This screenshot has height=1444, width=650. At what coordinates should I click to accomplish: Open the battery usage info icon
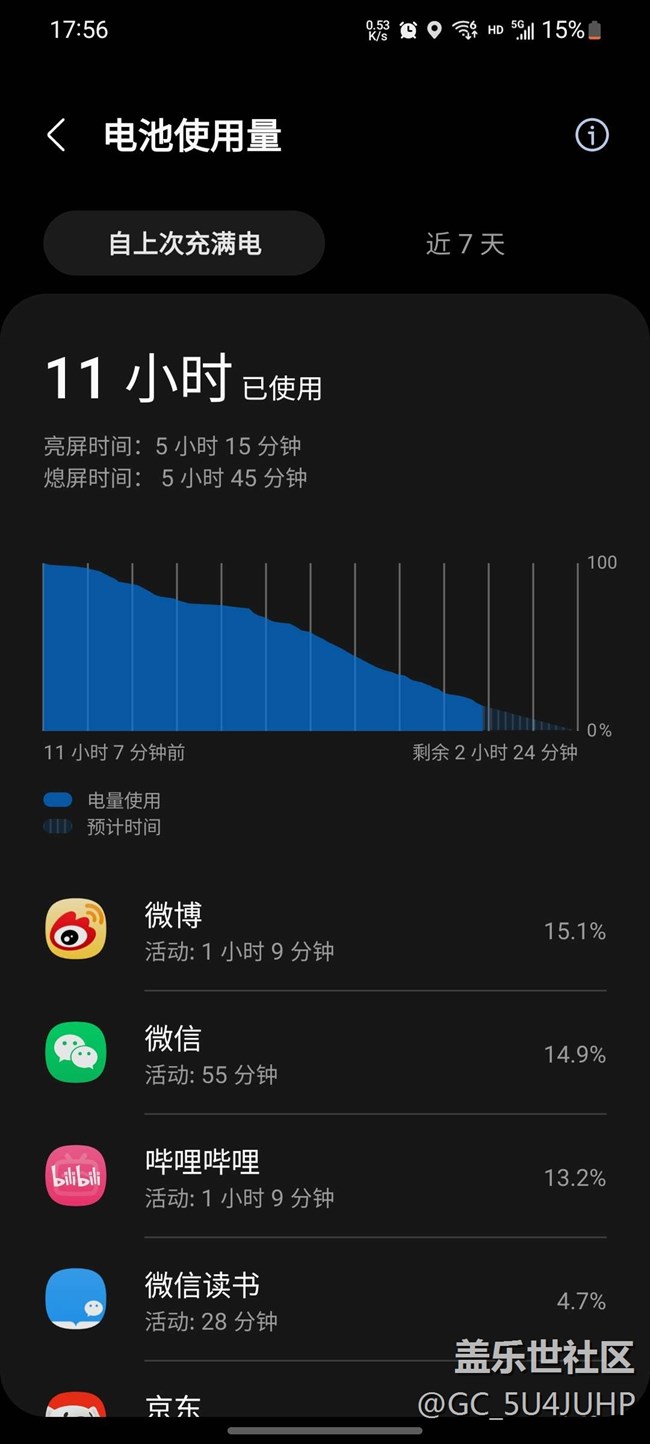click(591, 135)
